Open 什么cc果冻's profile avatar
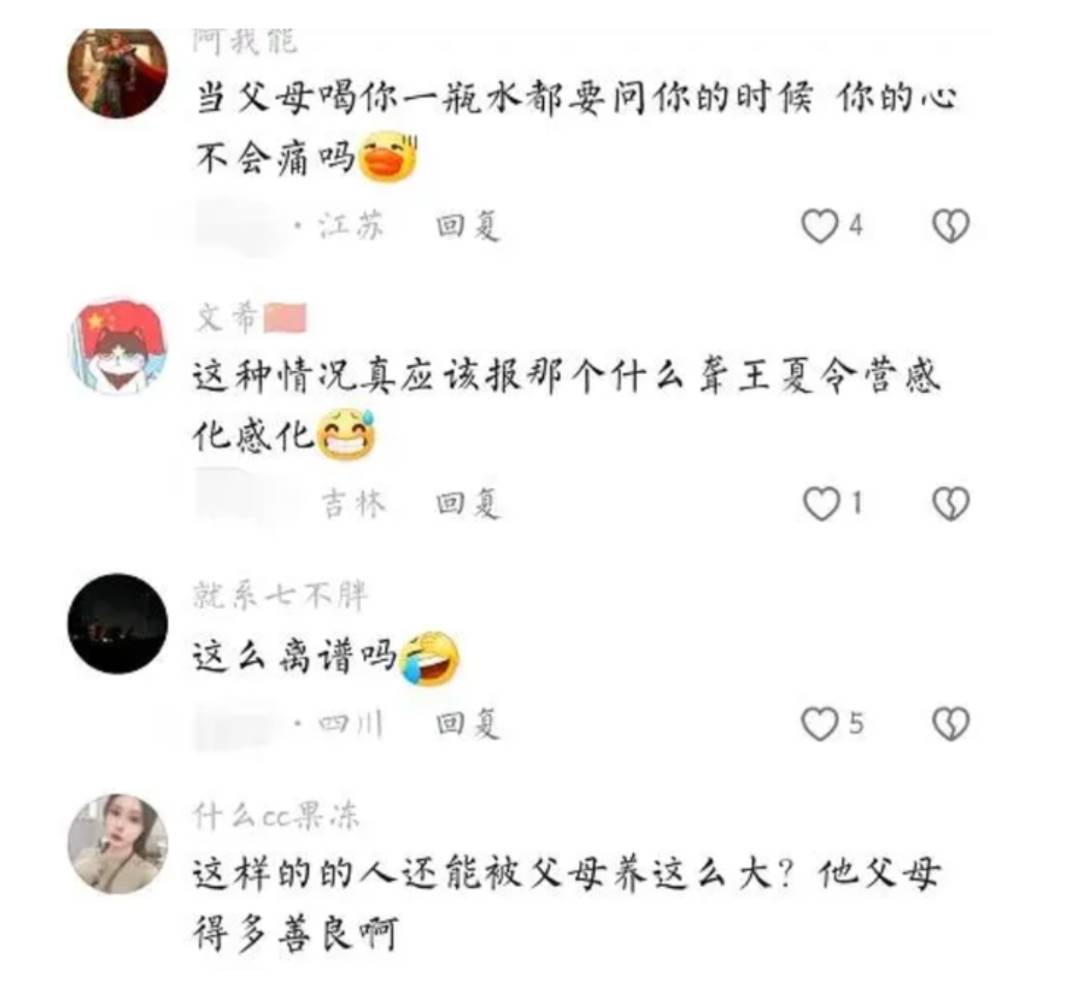Screen dimensions: 1080x1006 [x=117, y=843]
